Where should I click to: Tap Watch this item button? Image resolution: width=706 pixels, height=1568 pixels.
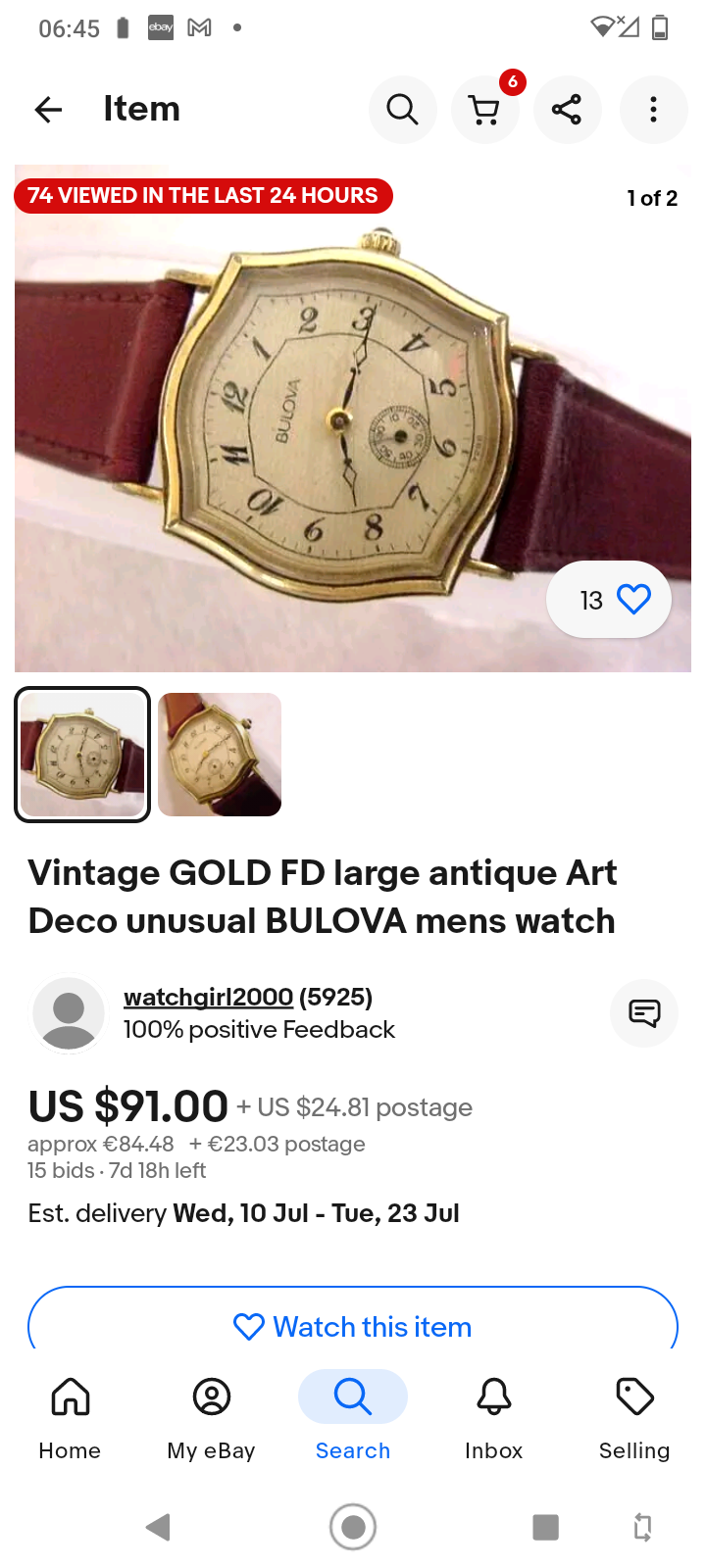click(353, 1326)
